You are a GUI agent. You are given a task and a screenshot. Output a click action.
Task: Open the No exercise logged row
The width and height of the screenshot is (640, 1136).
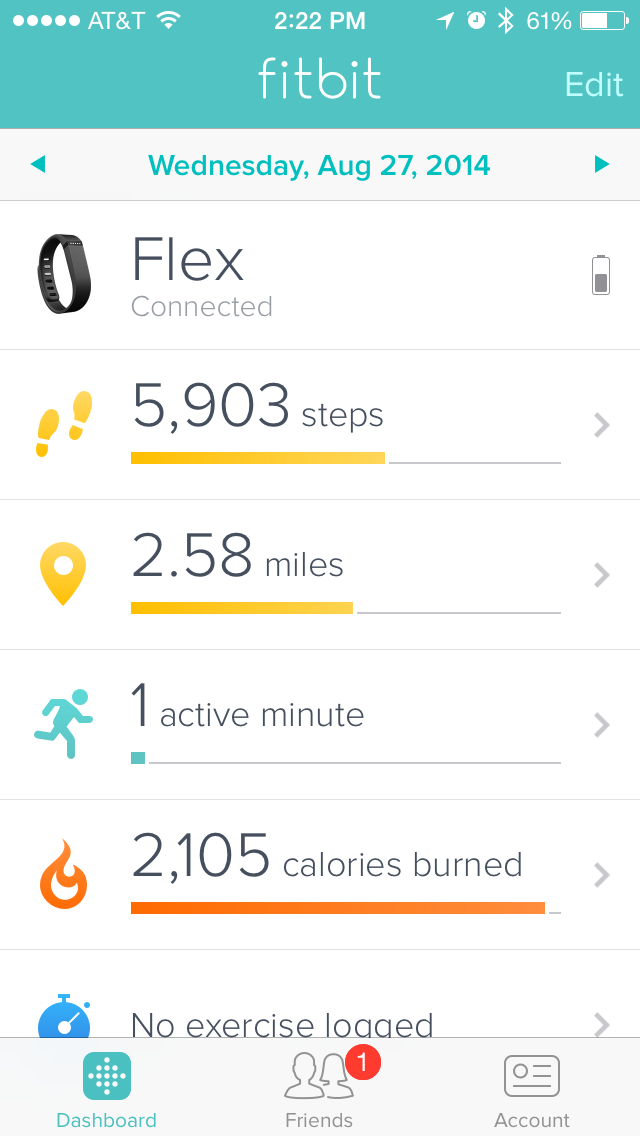point(320,1015)
